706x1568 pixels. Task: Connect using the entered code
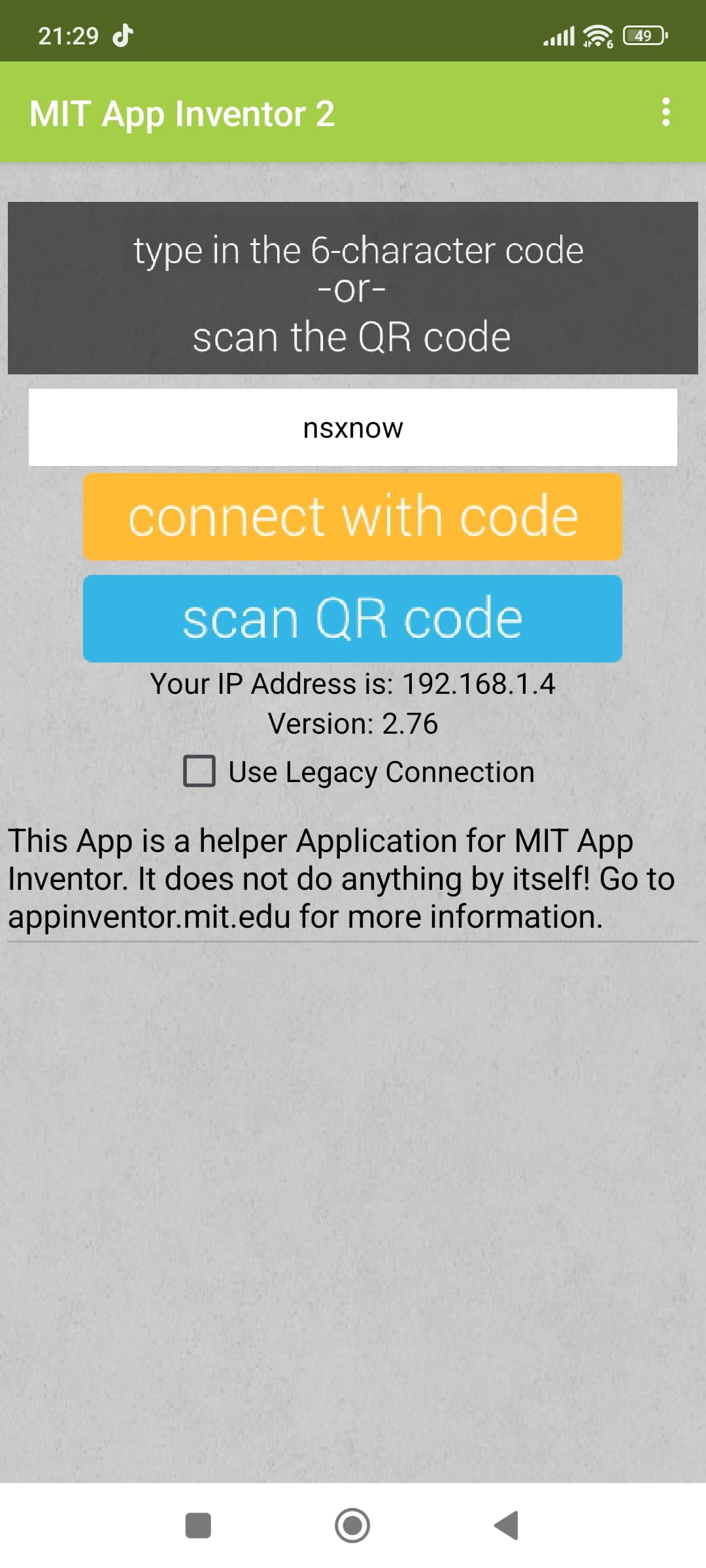(352, 517)
